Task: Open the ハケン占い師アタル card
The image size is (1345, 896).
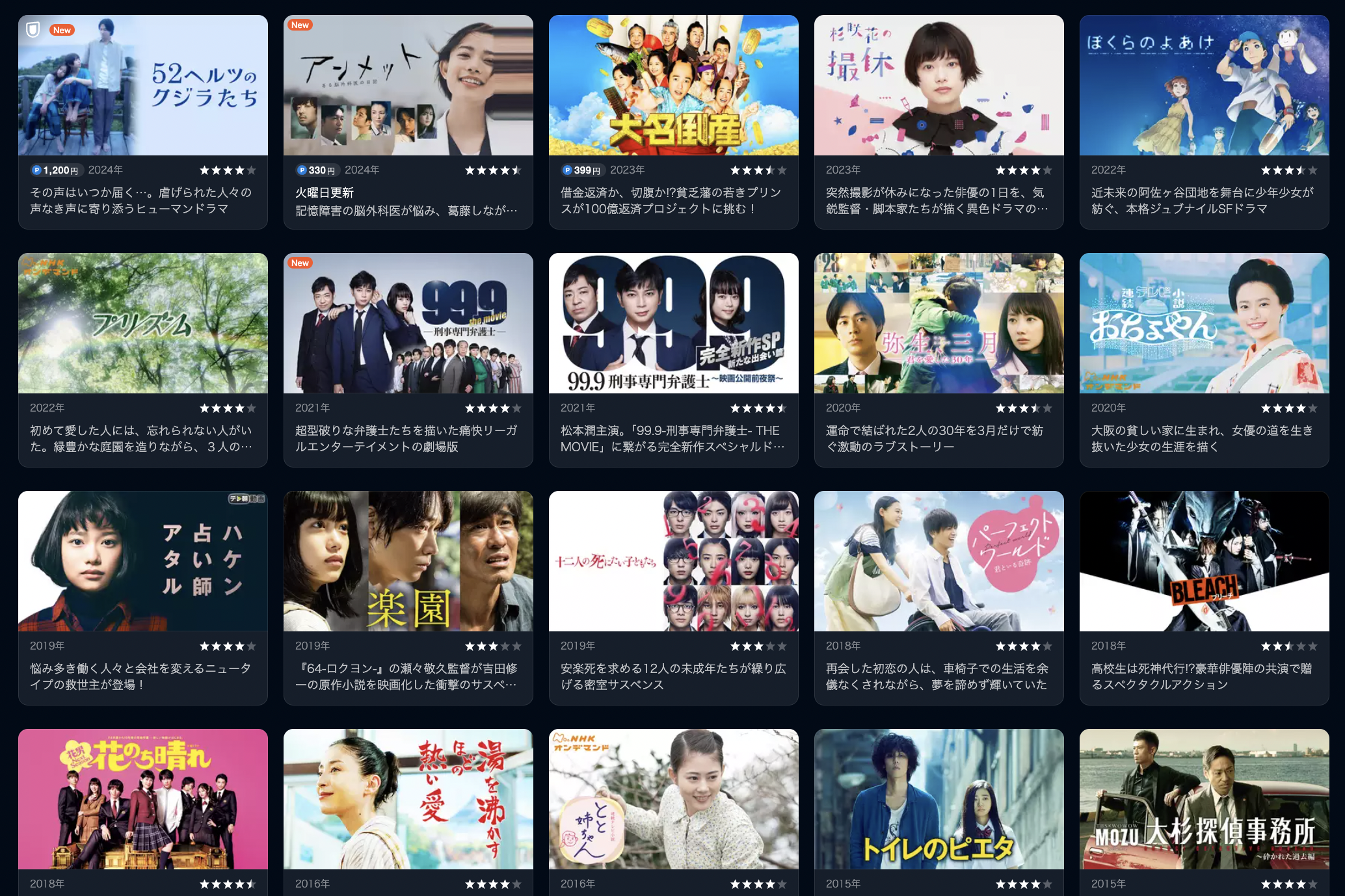Action: tap(143, 562)
